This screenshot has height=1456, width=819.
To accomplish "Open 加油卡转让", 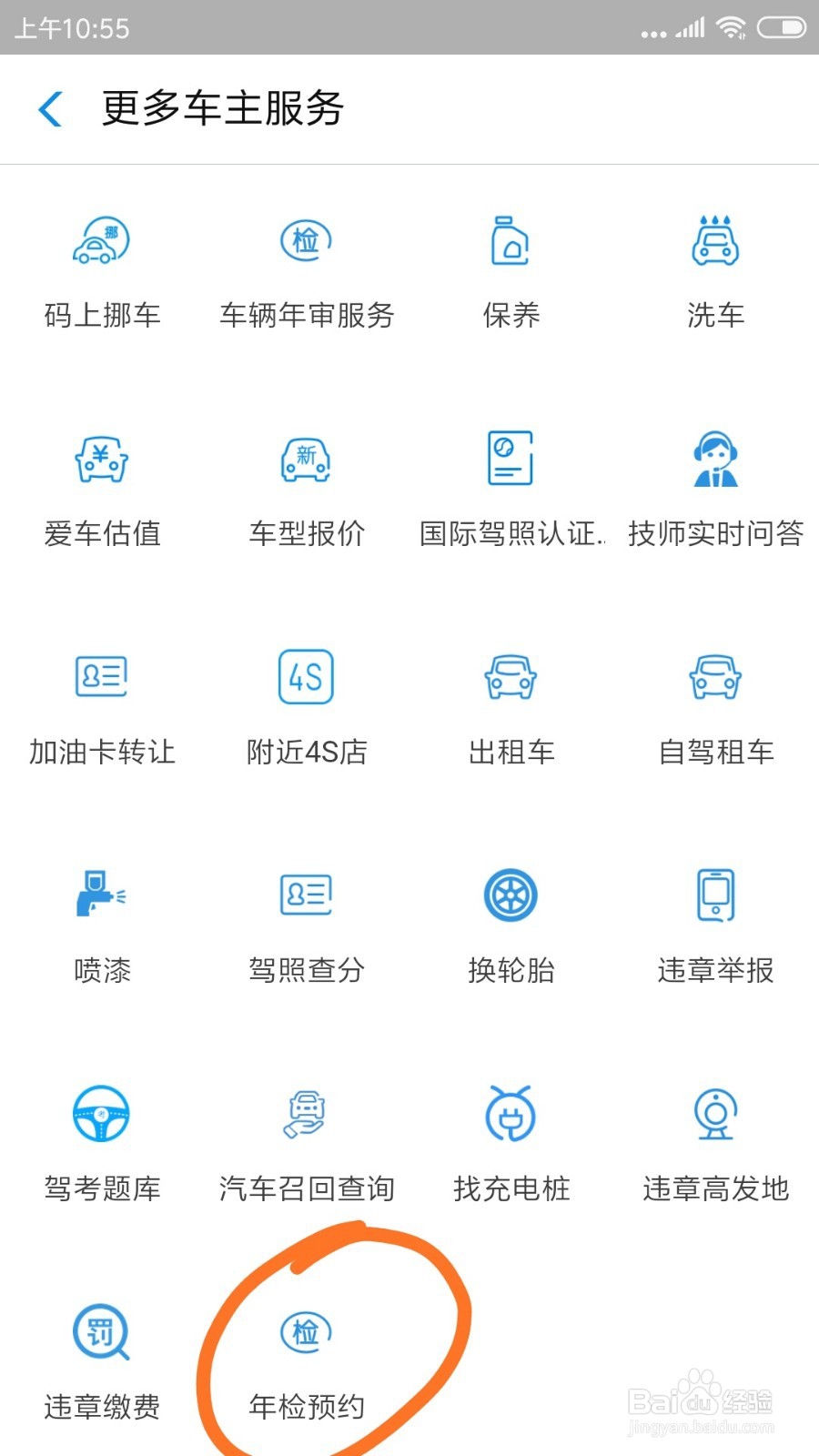I will click(102, 710).
